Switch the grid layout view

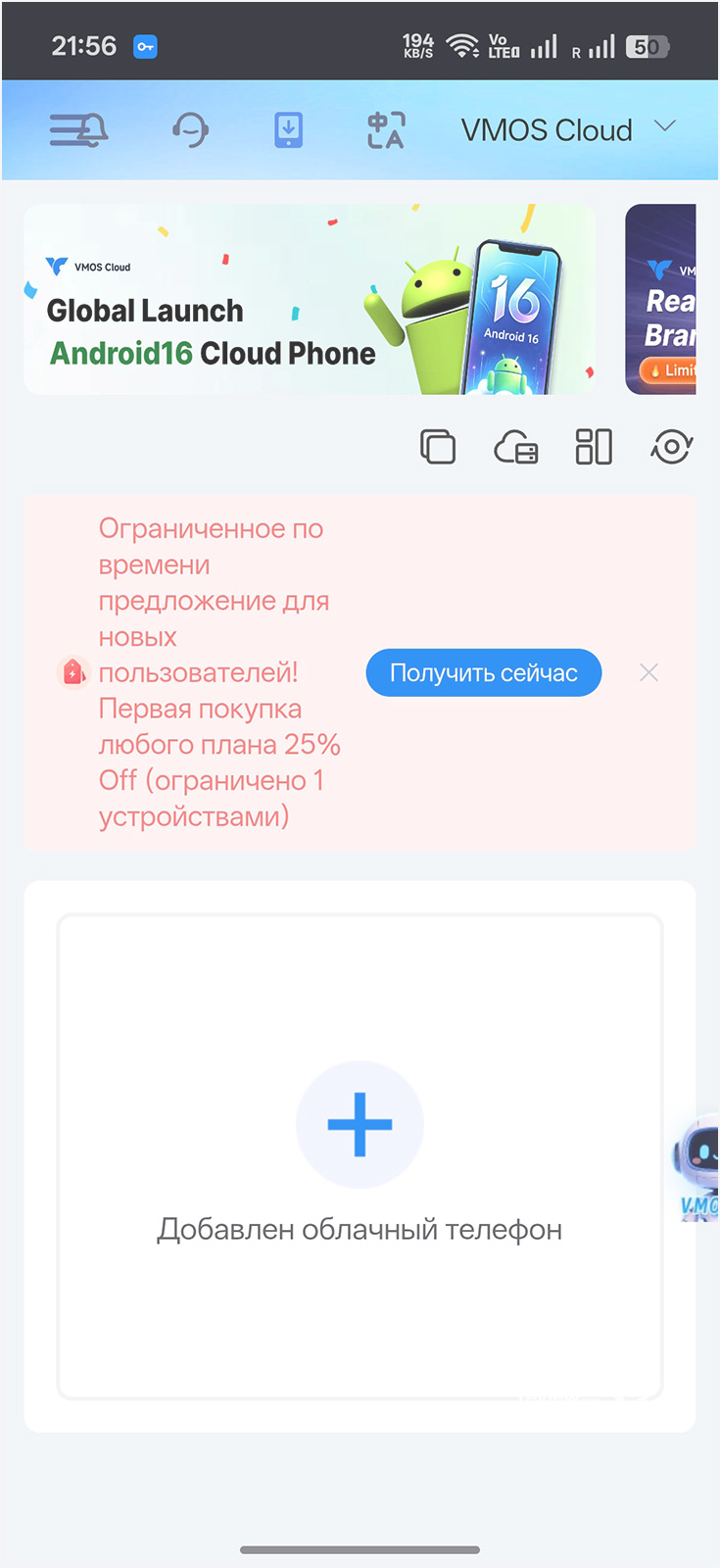594,447
